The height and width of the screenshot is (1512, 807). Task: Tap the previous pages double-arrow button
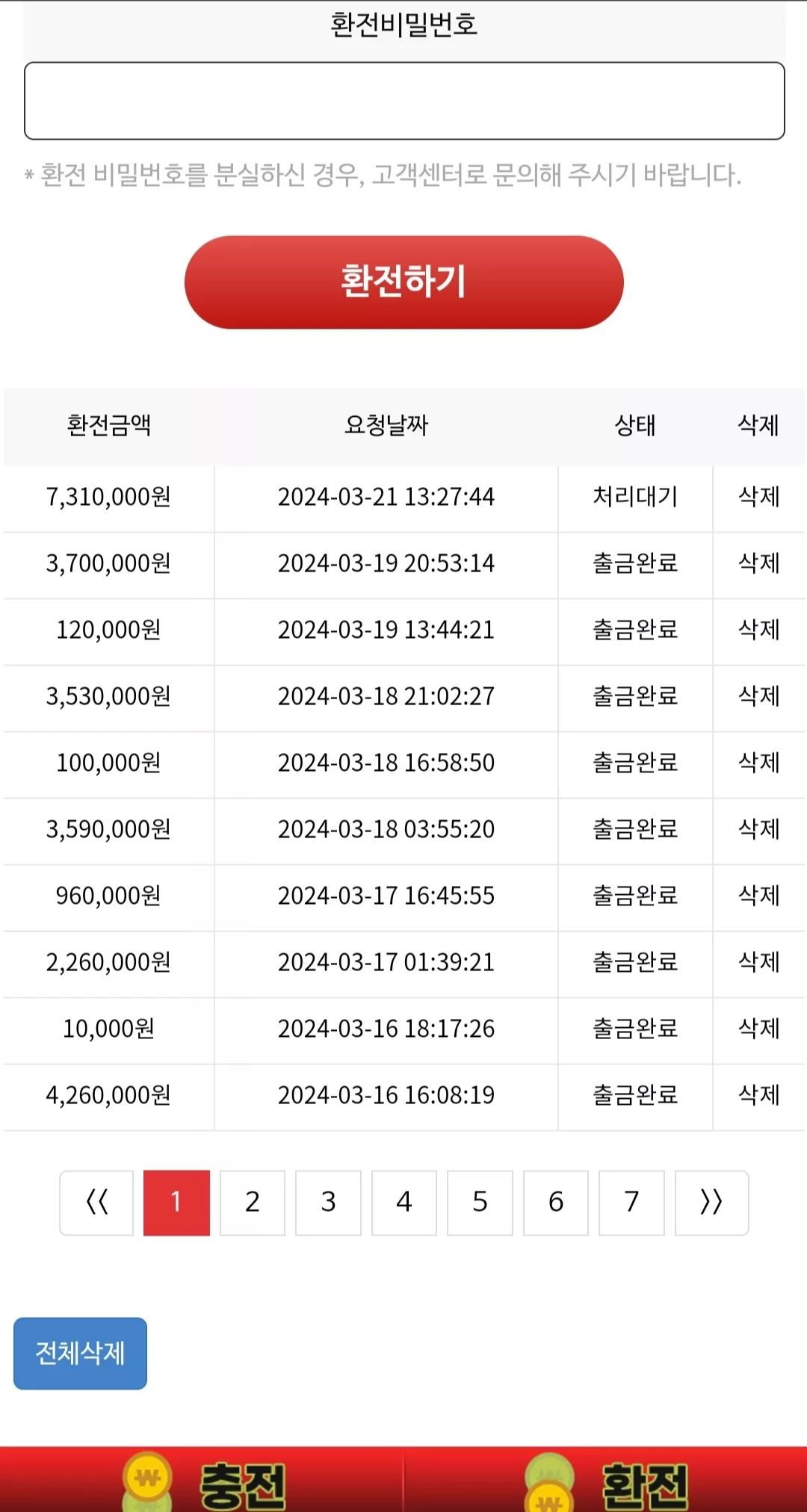click(96, 1203)
